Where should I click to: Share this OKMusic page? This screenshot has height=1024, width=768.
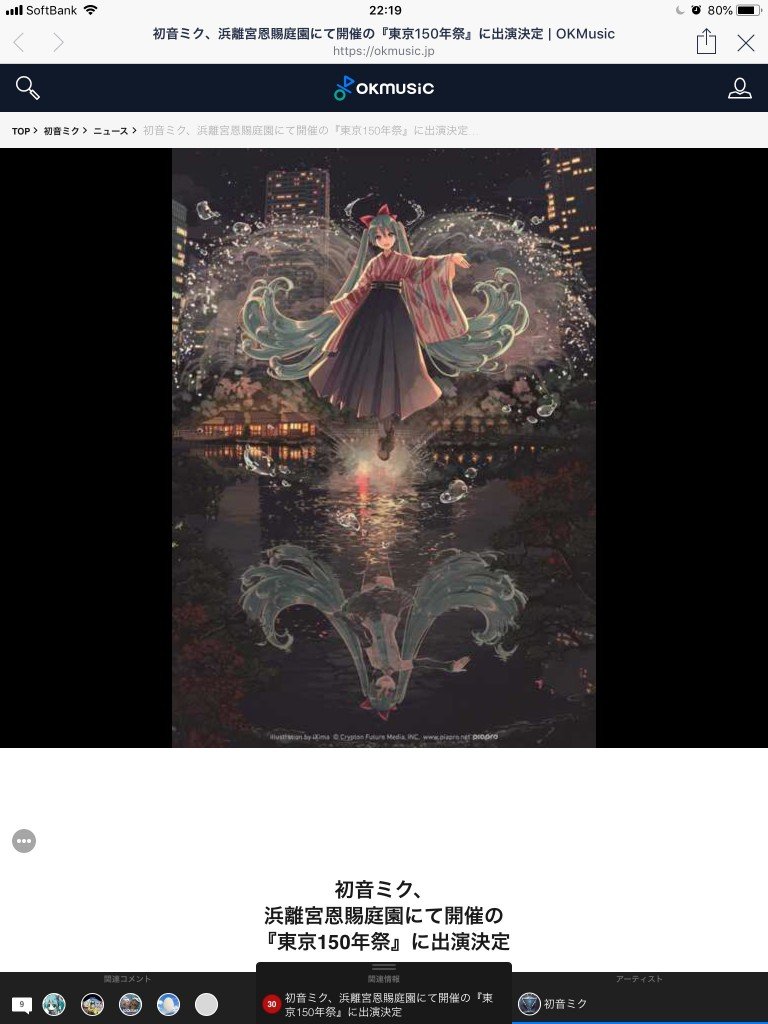click(x=706, y=42)
